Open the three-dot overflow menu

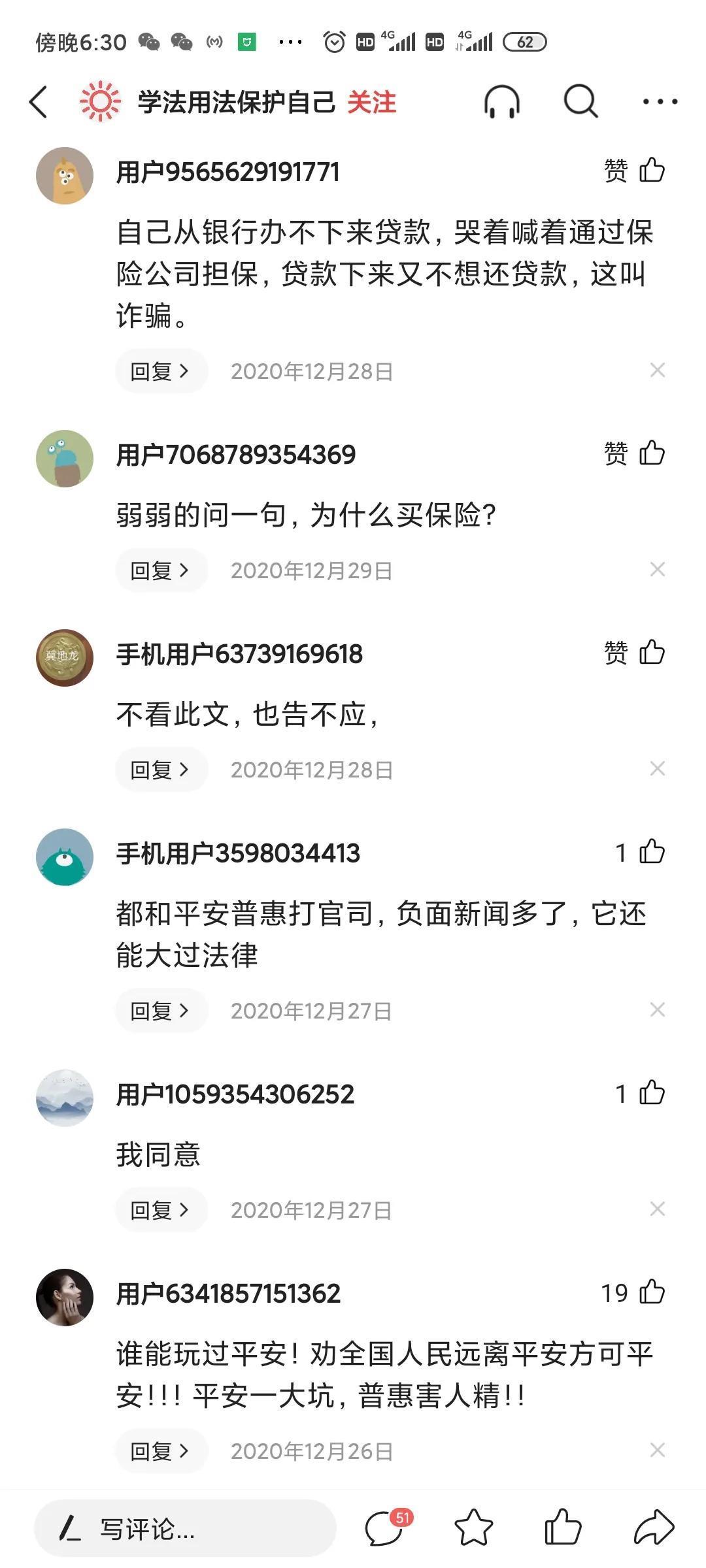(x=659, y=102)
